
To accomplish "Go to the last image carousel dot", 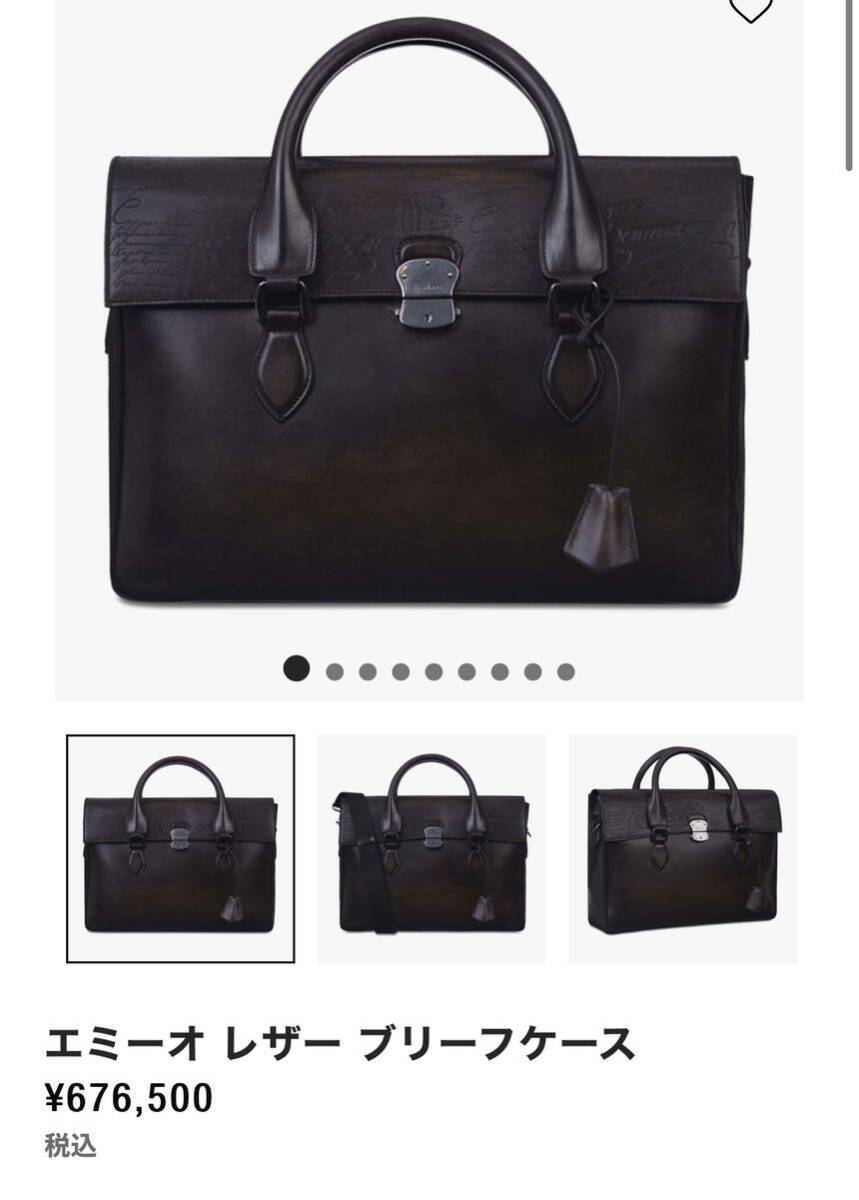I will pos(566,672).
